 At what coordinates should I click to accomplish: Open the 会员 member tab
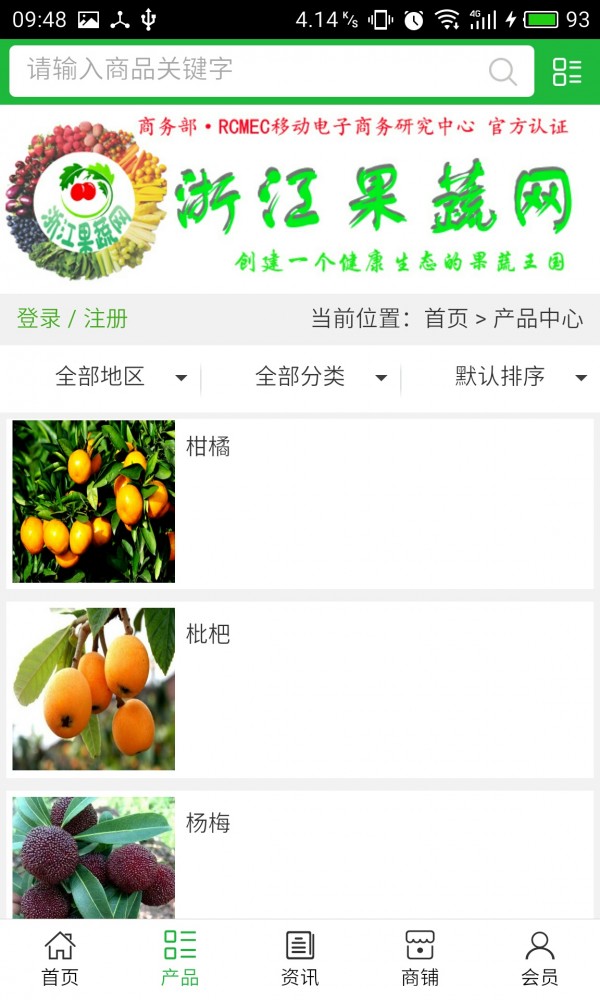coord(540,959)
